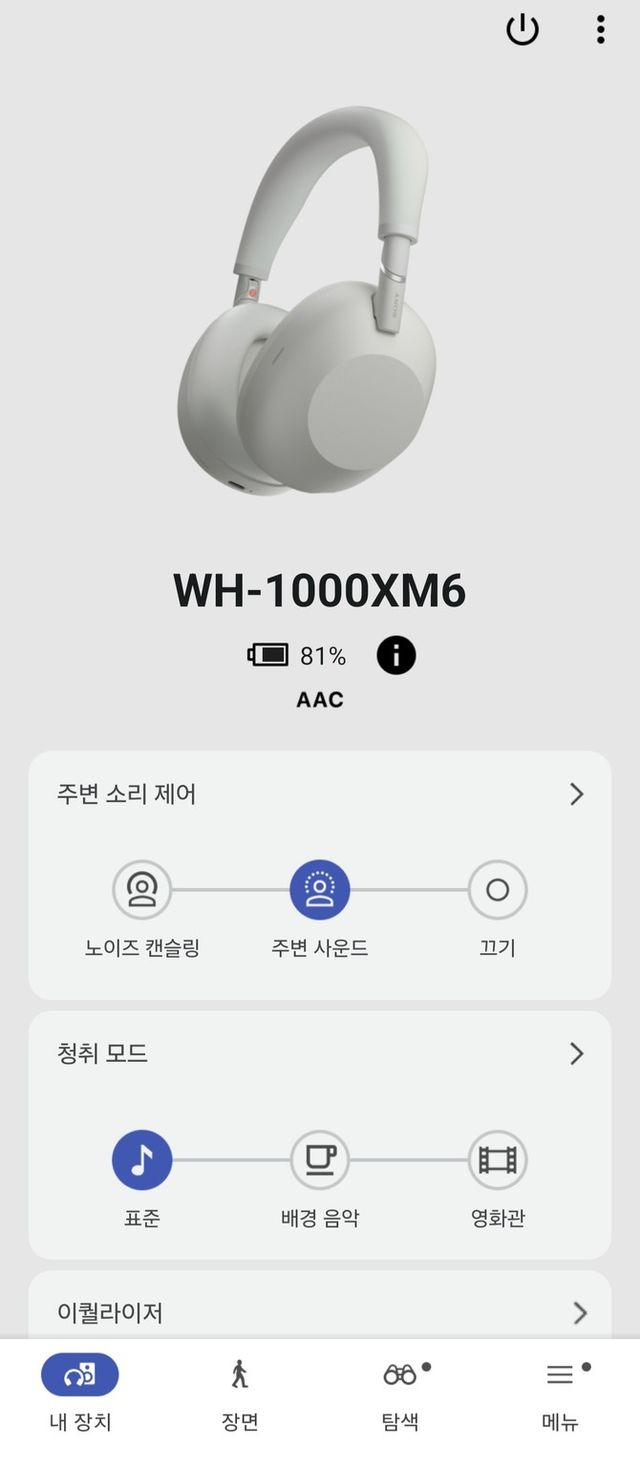
Task: Switch to the 탐색 tab
Action: point(400,1393)
